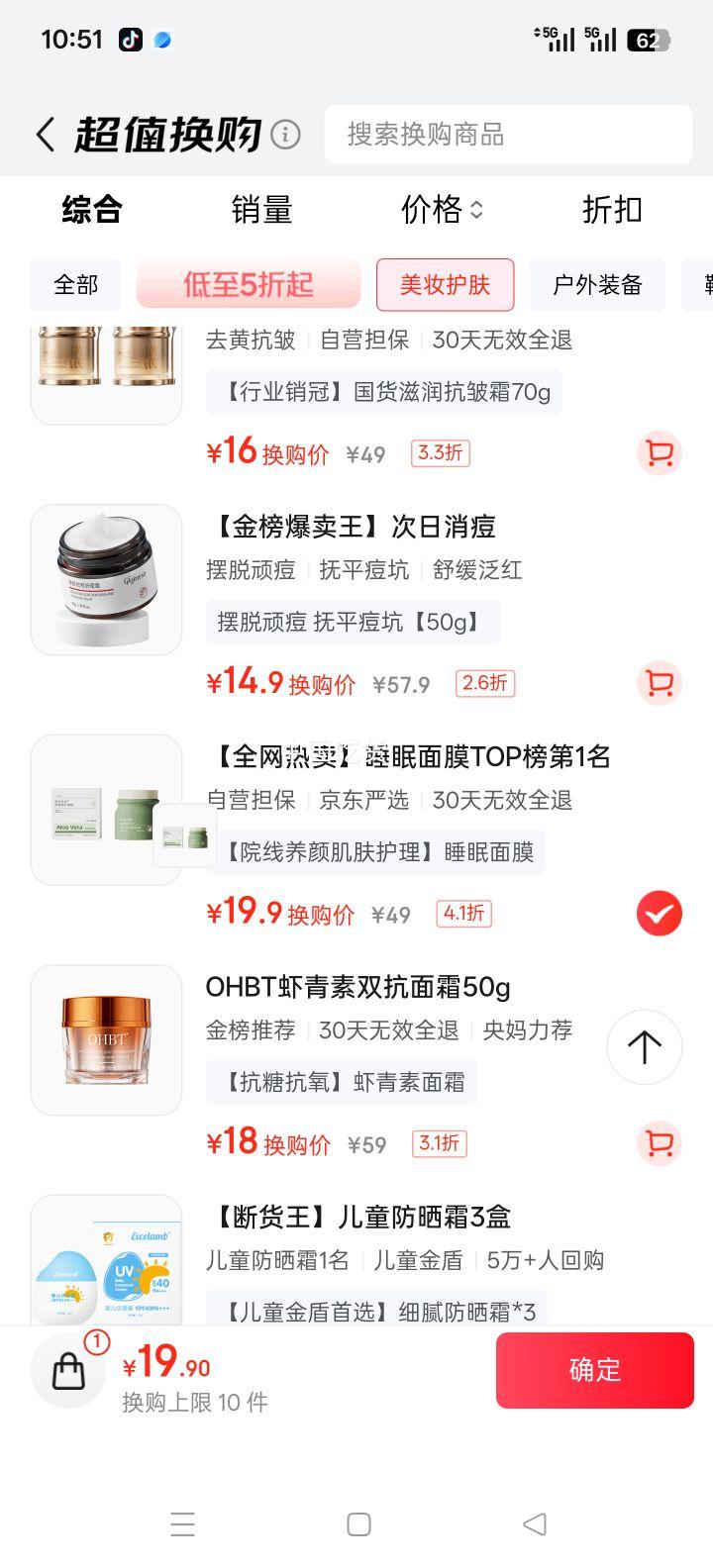Open the 儿童防晒霜3盒 product
Screen dimensions: 713x1568
[x=362, y=1217]
